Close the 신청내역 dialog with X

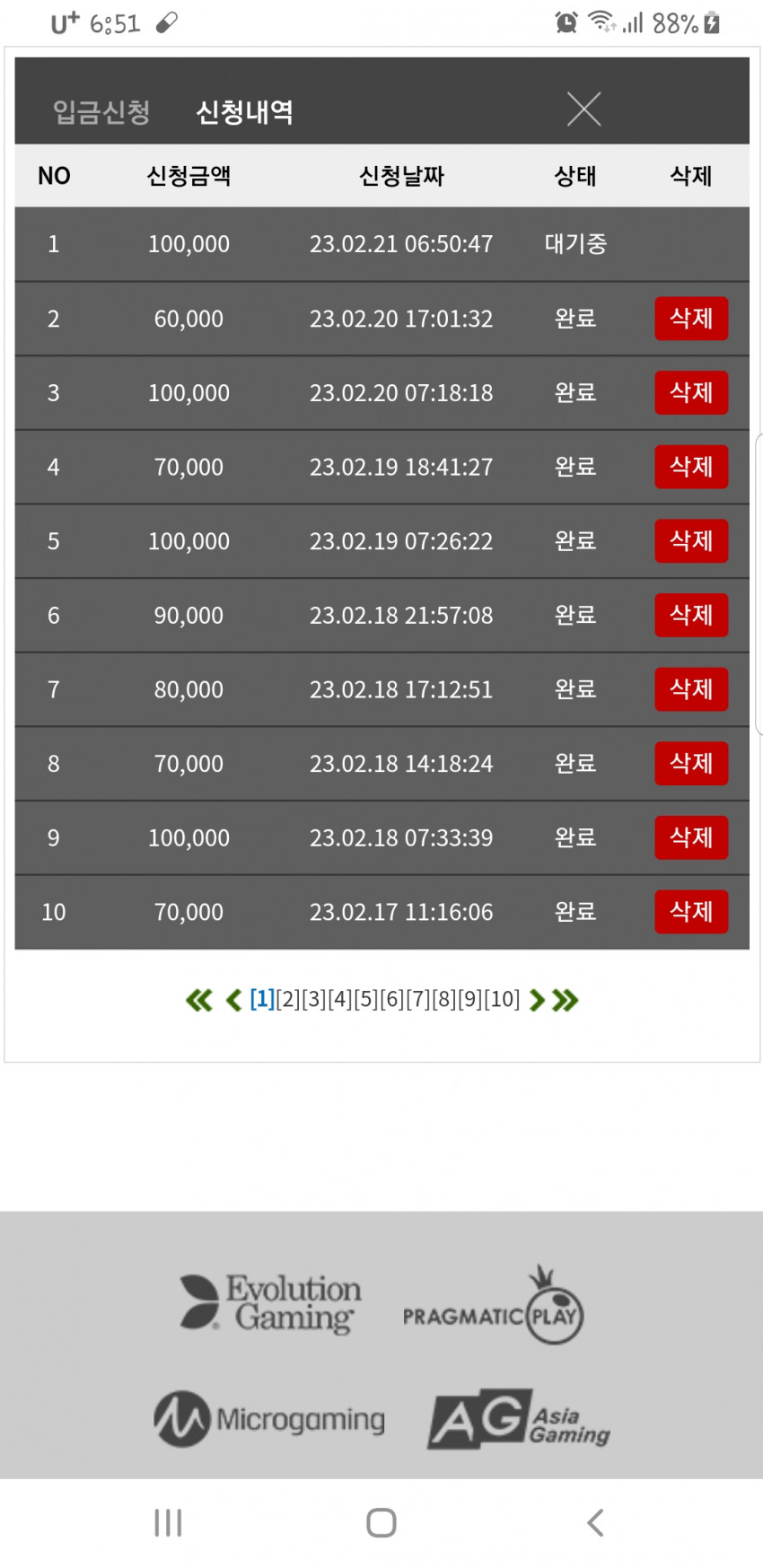click(583, 109)
